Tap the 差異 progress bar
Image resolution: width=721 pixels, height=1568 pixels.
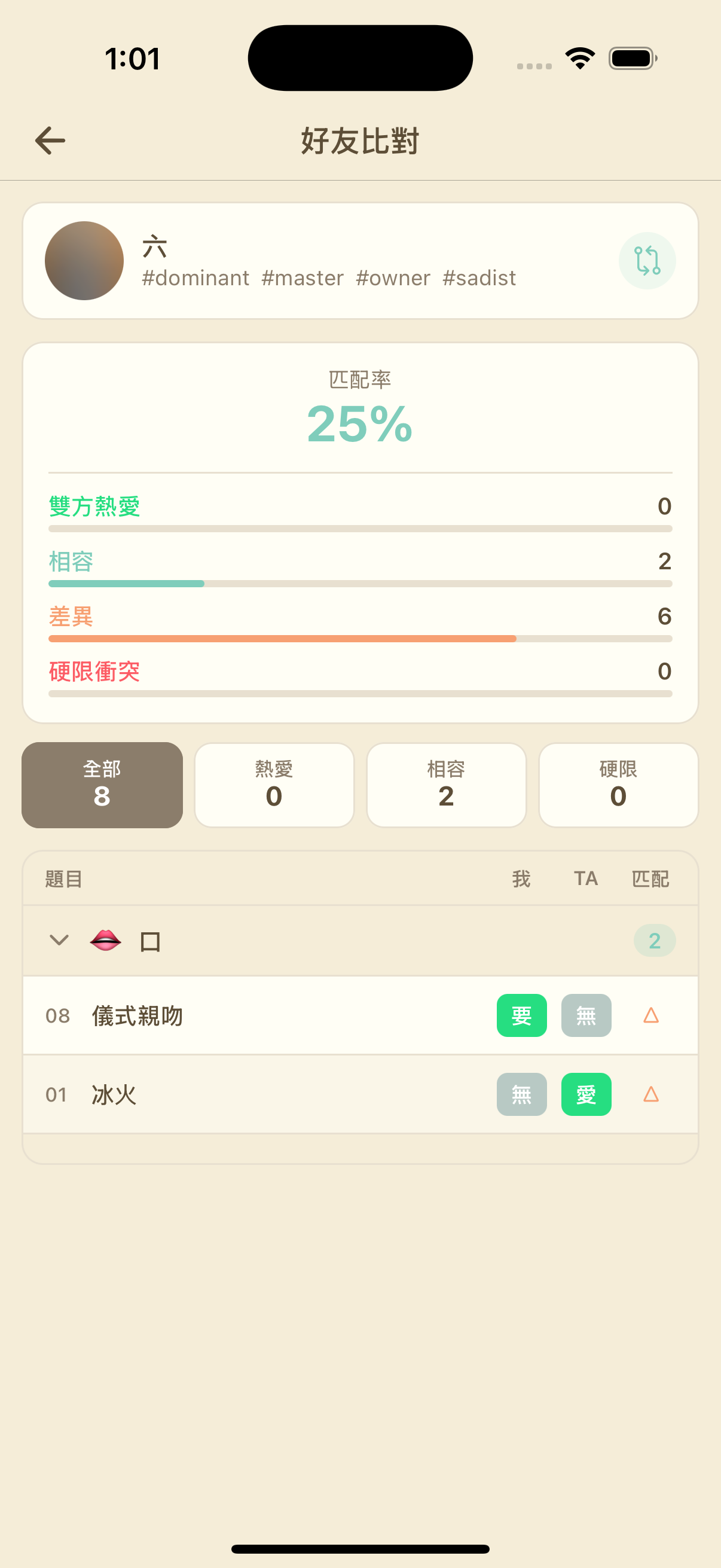tap(360, 639)
